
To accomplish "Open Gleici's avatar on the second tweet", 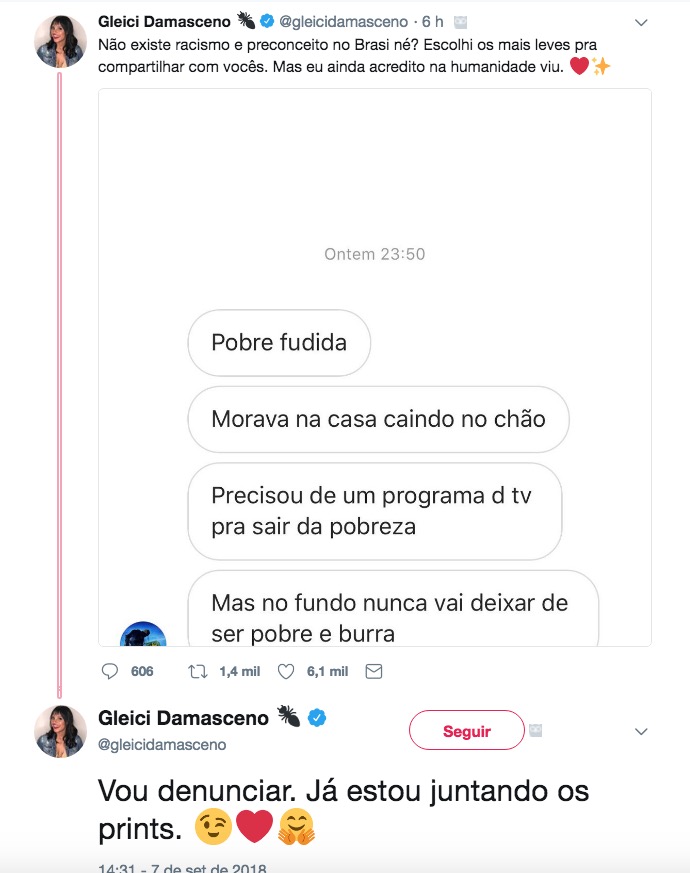I will coord(61,731).
